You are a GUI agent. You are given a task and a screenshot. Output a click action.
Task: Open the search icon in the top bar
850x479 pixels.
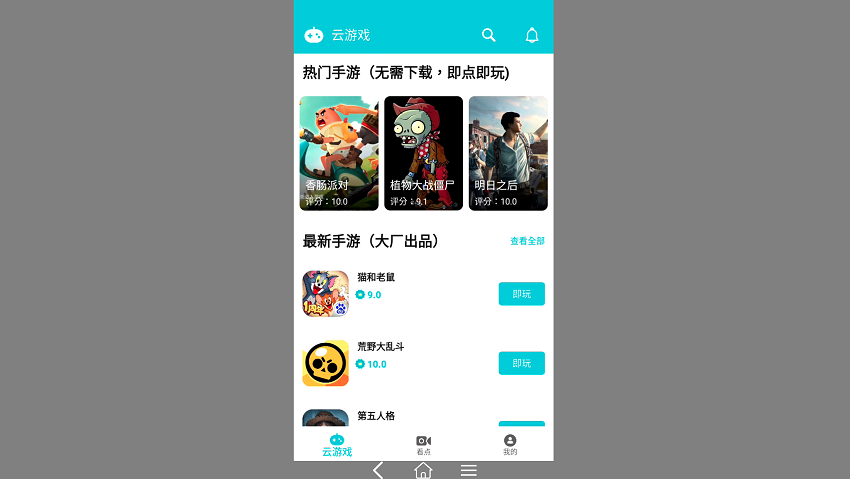click(x=489, y=35)
